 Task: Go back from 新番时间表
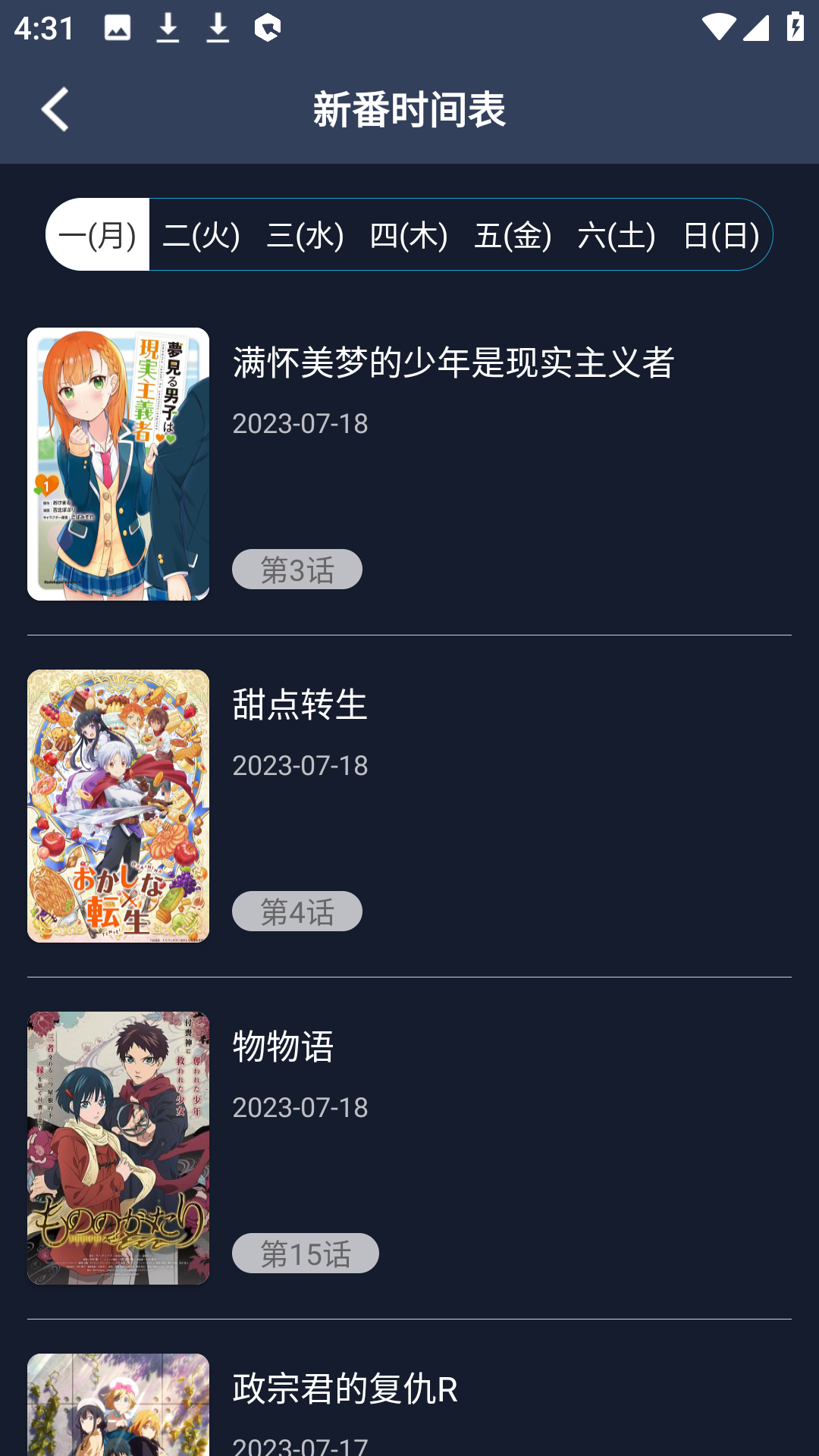click(x=55, y=109)
